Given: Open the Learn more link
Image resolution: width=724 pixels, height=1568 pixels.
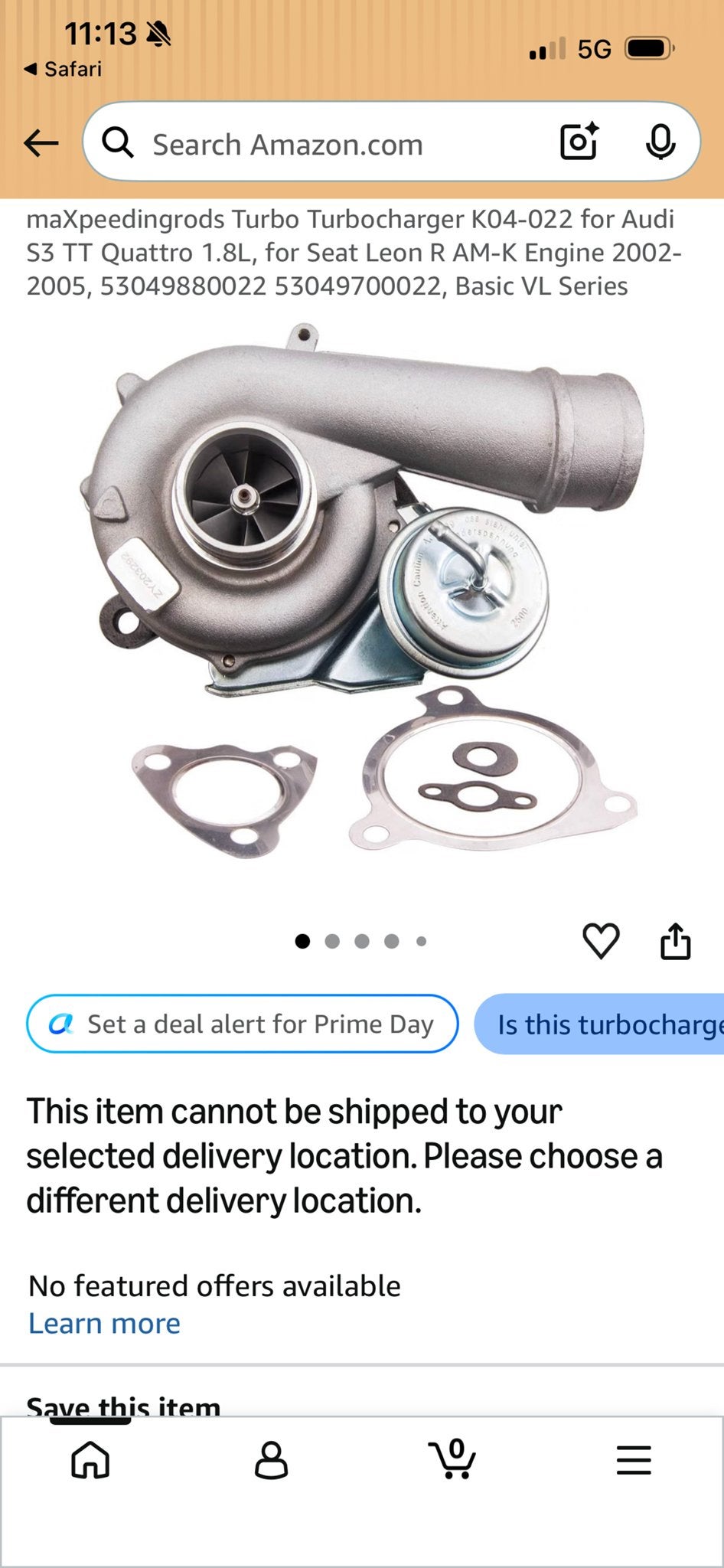Looking at the screenshot, I should (104, 1324).
